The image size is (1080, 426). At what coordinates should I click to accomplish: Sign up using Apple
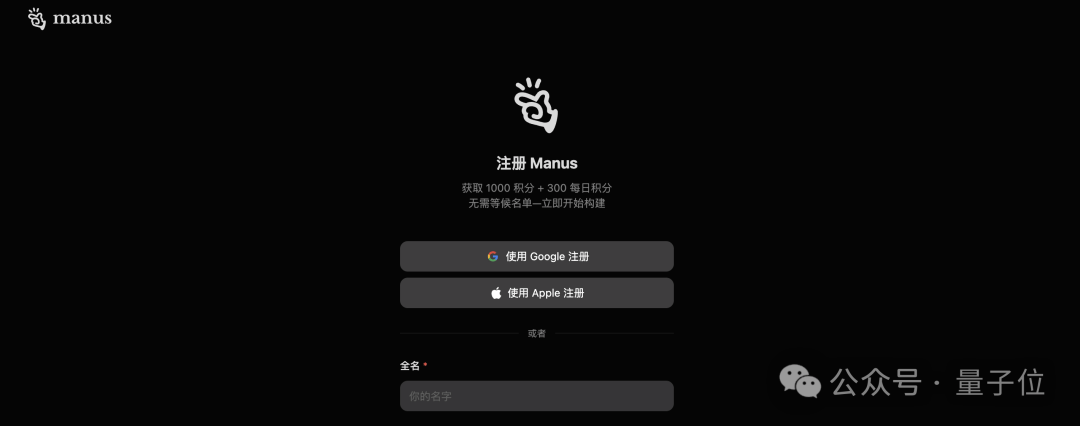[x=536, y=293]
